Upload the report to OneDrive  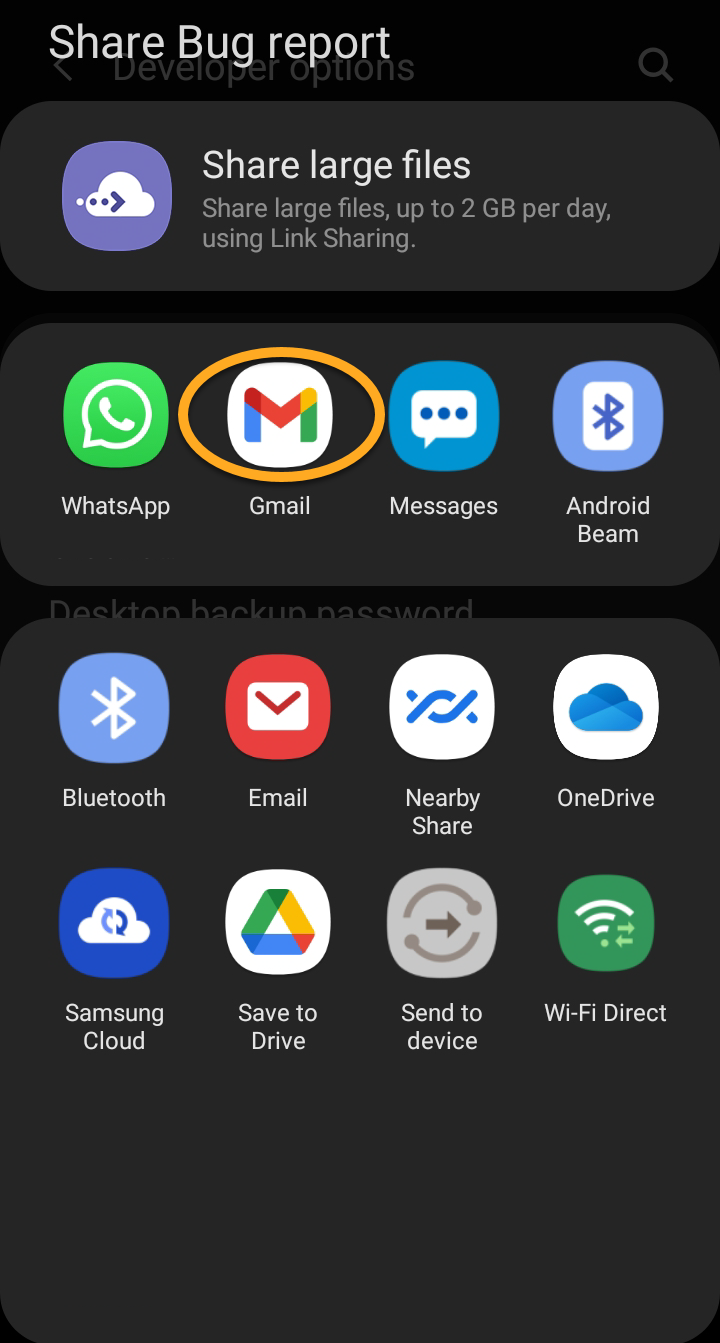(606, 708)
